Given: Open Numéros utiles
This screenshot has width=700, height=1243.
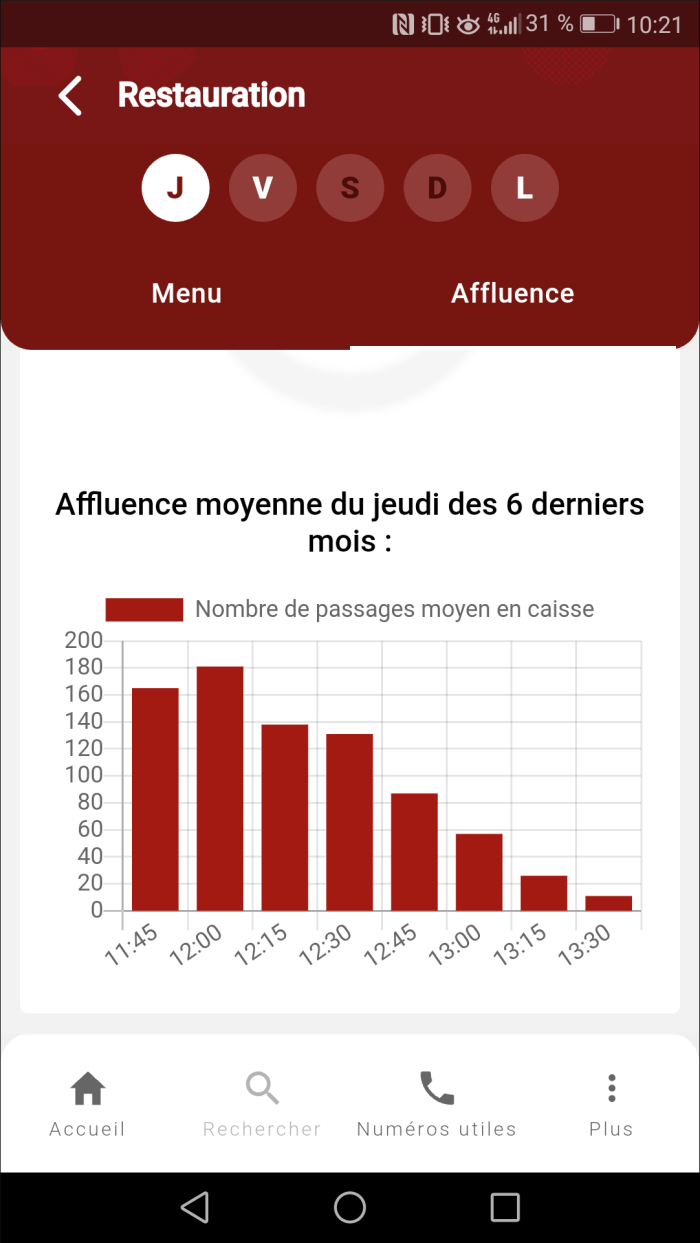Looking at the screenshot, I should (x=437, y=1105).
